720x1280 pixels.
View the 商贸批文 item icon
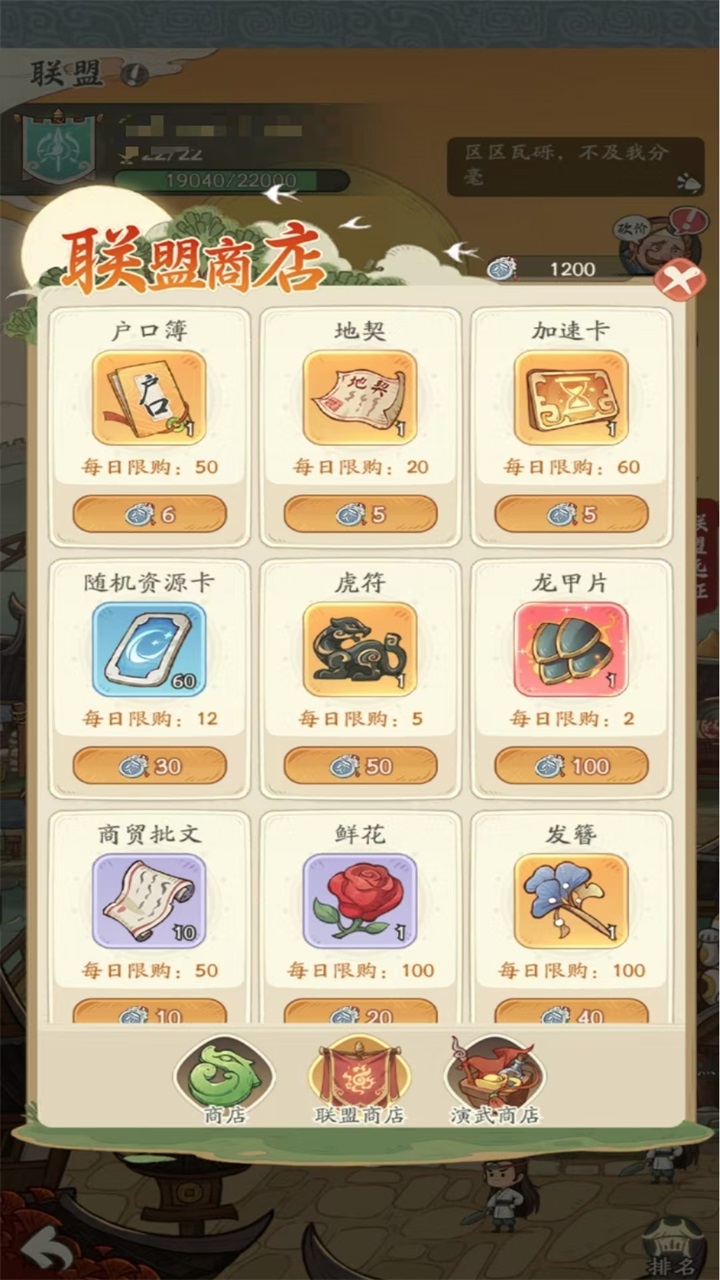(149, 900)
